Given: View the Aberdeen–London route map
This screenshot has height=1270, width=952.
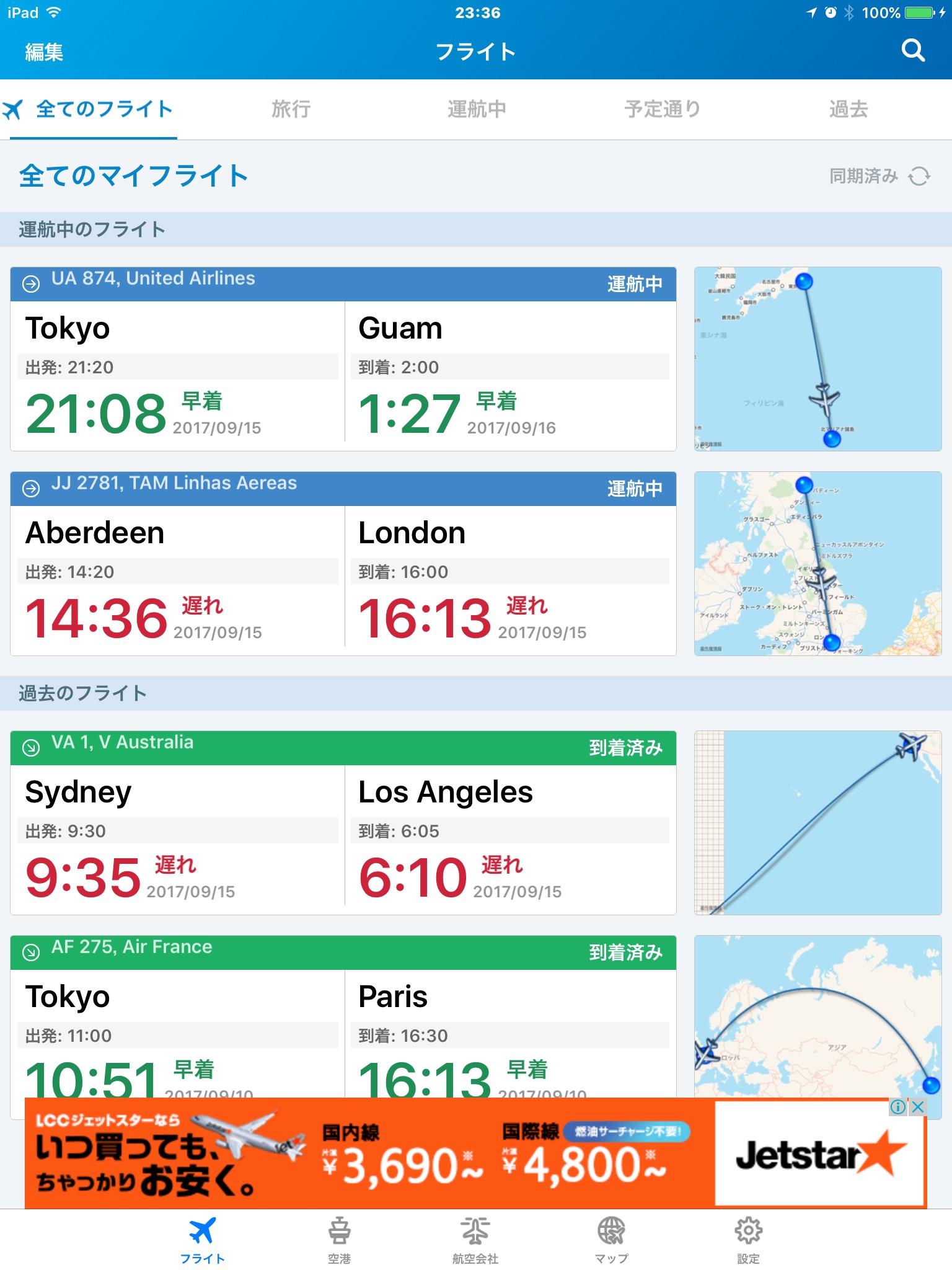Looking at the screenshot, I should (818, 564).
